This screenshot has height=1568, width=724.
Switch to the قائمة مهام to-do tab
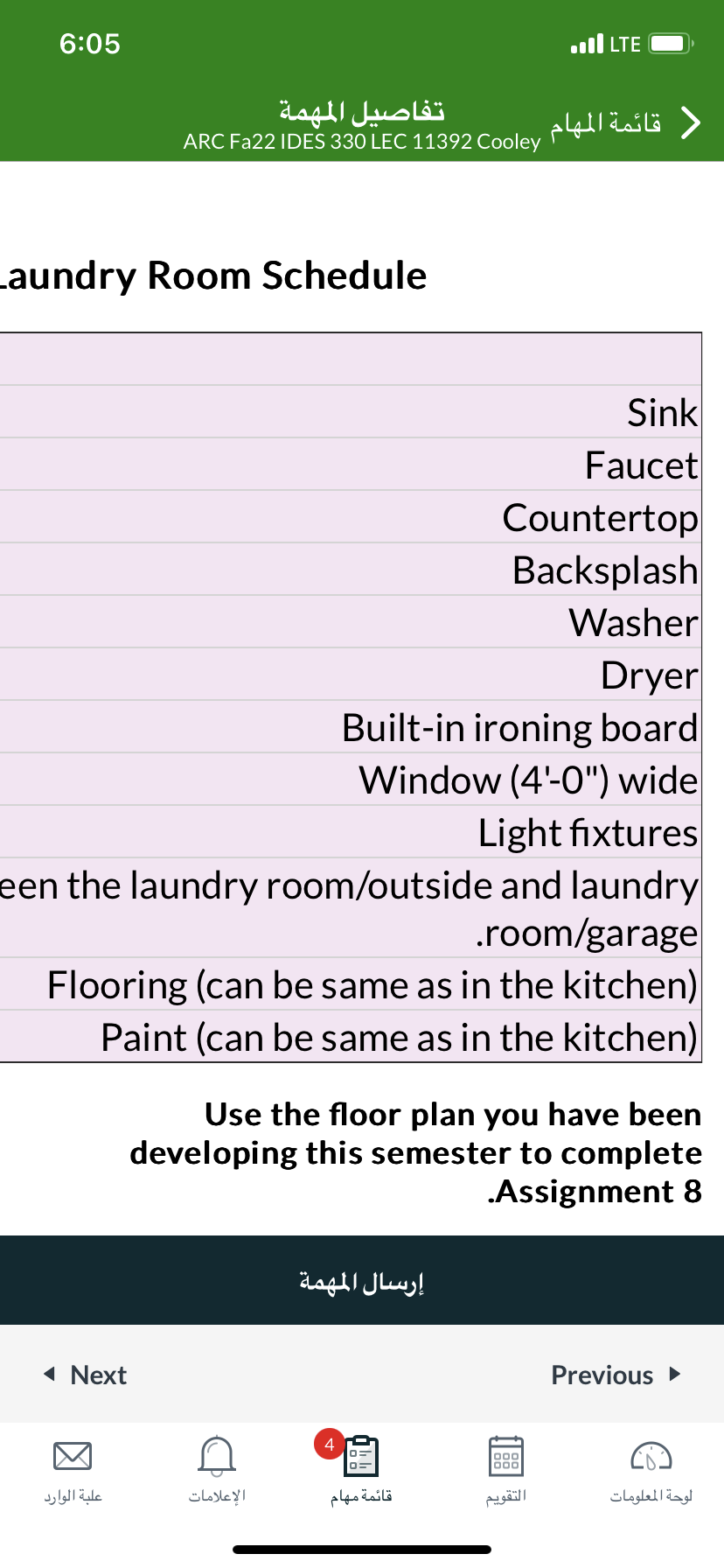pyautogui.click(x=361, y=1471)
